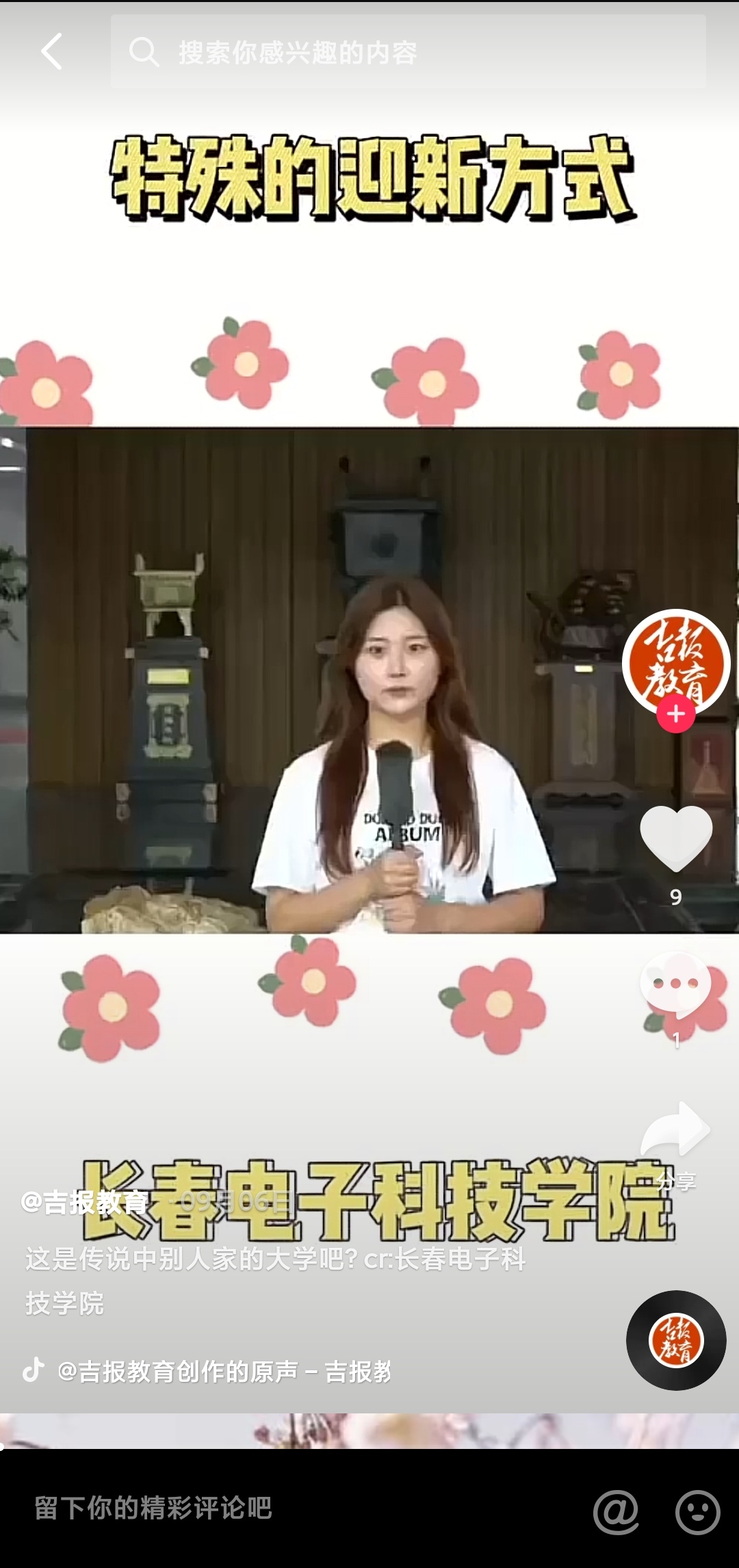This screenshot has height=1568, width=739.
Task: Open the @吉报教育 username link
Action: tap(85, 1202)
